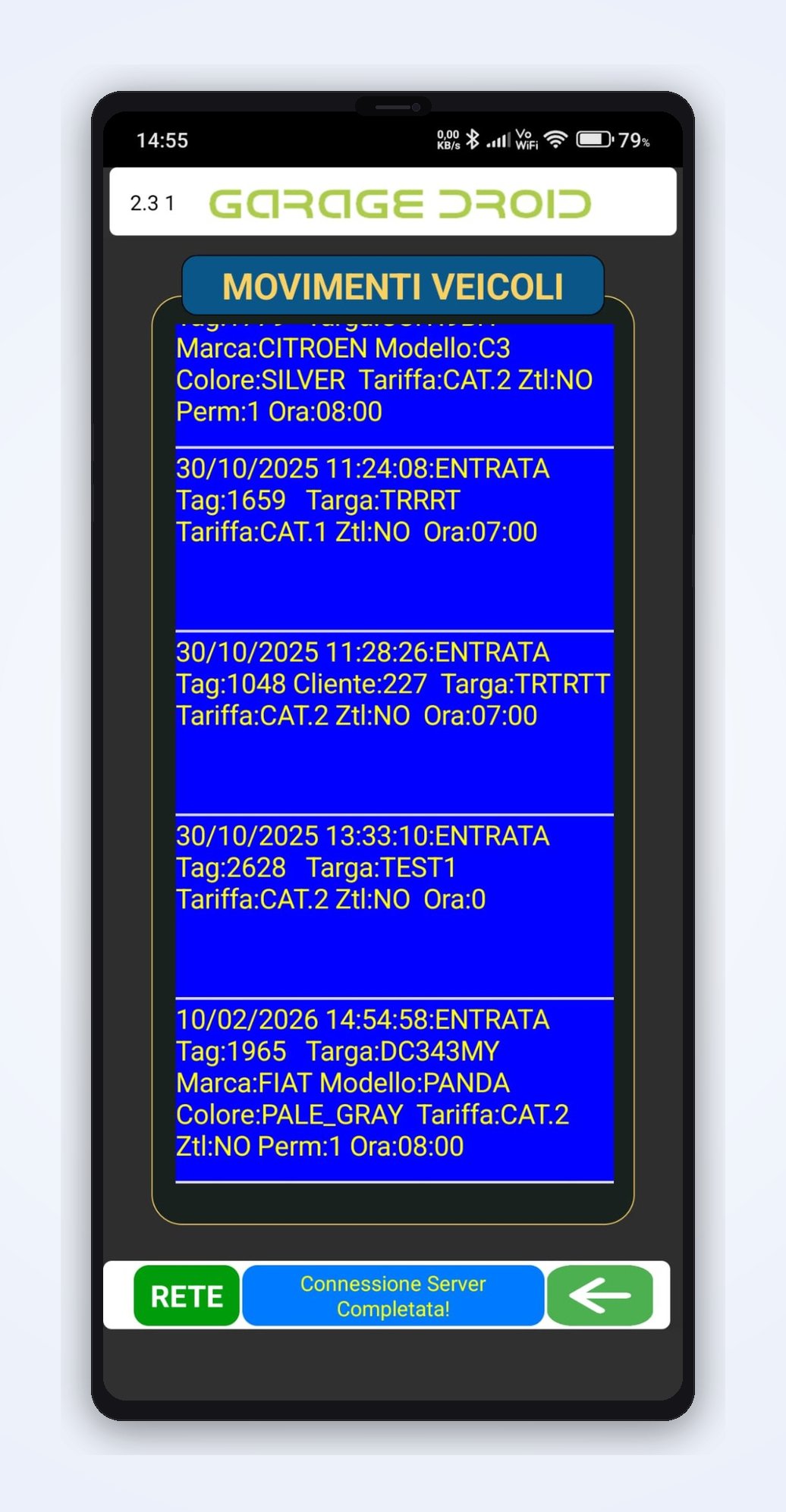Image resolution: width=786 pixels, height=1512 pixels.
Task: Select the movement for Targa TRTRTT
Action: point(394,723)
